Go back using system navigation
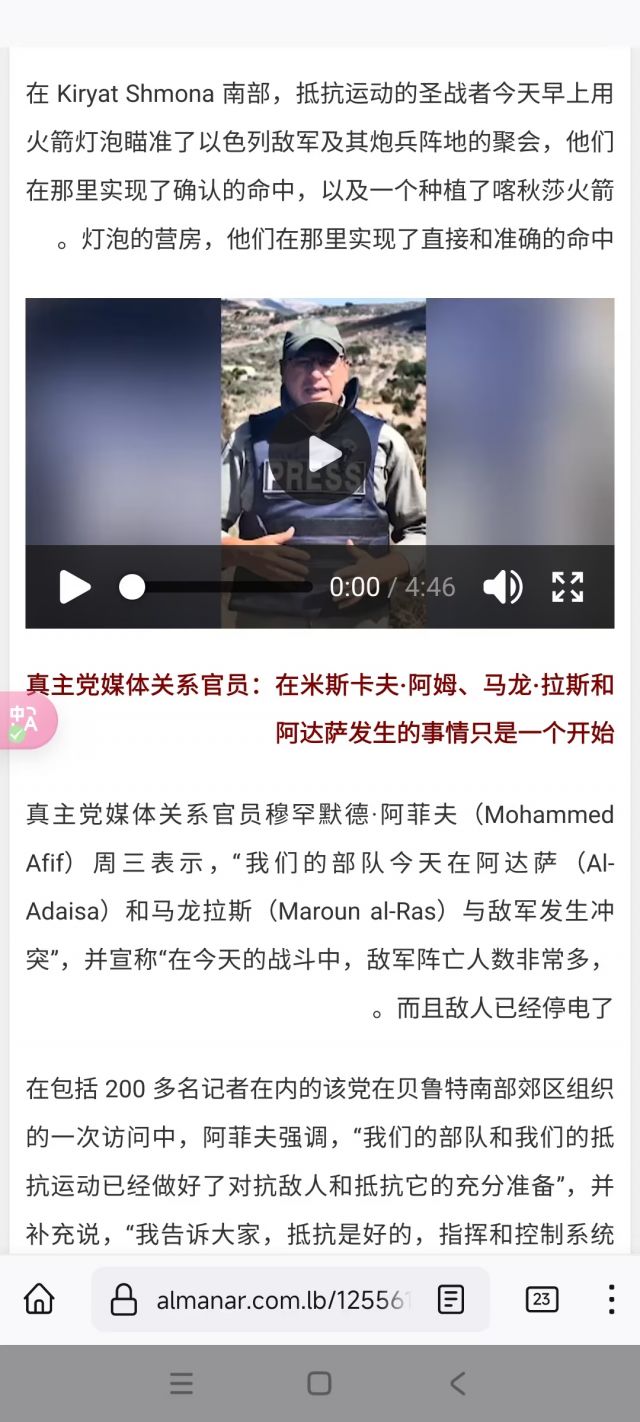Viewport: 640px width, 1422px height. [x=457, y=1383]
